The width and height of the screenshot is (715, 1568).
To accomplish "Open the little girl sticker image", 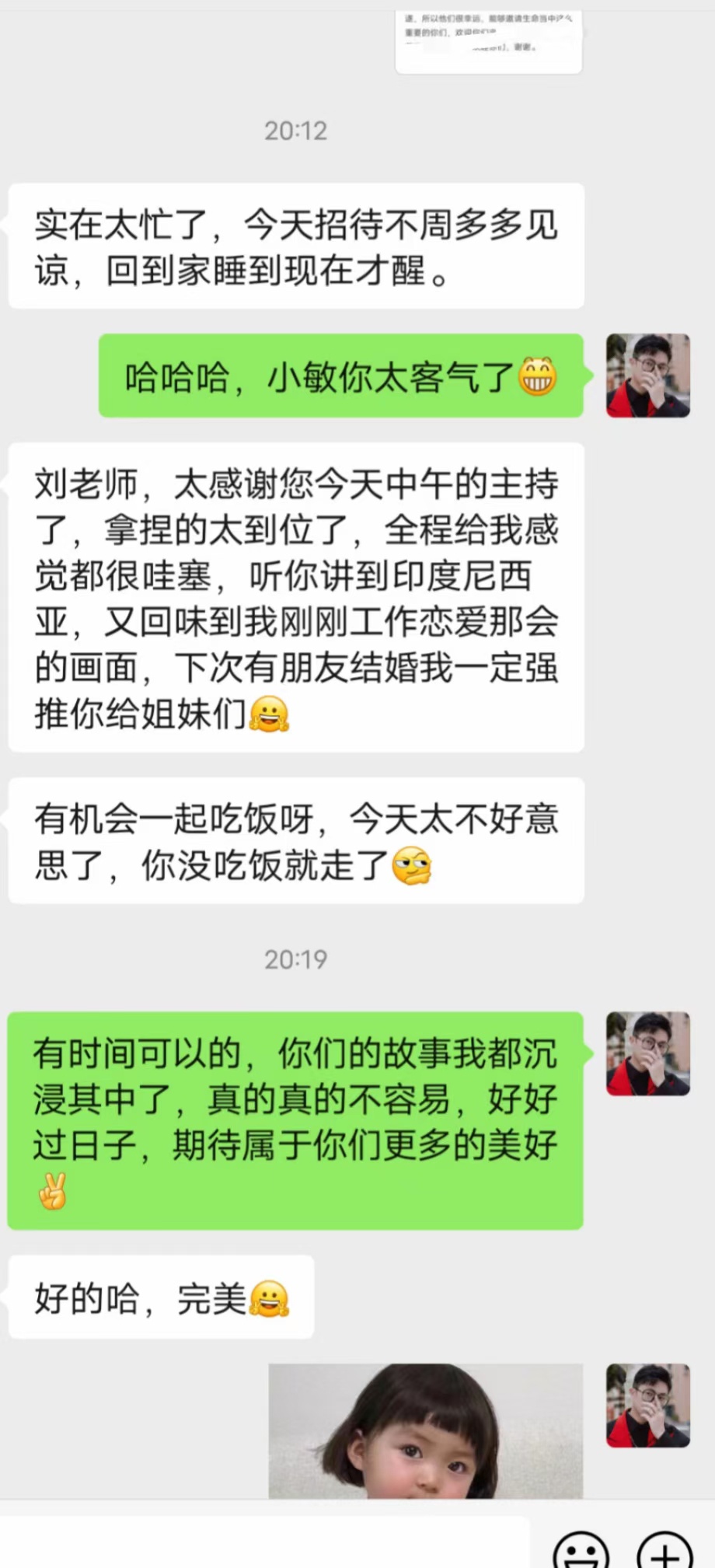I will pyautogui.click(x=426, y=1430).
